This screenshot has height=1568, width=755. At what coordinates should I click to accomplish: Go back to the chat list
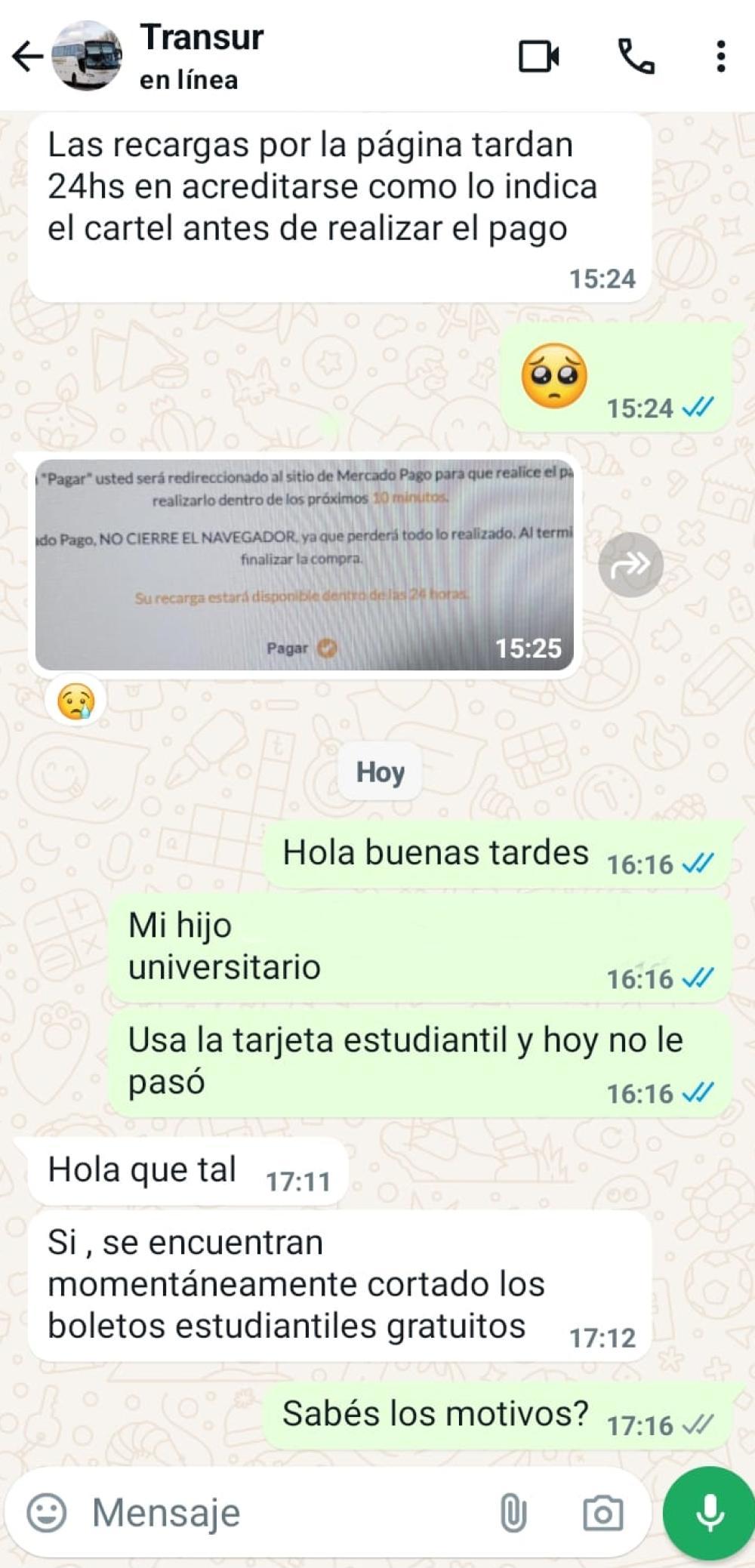[27, 57]
